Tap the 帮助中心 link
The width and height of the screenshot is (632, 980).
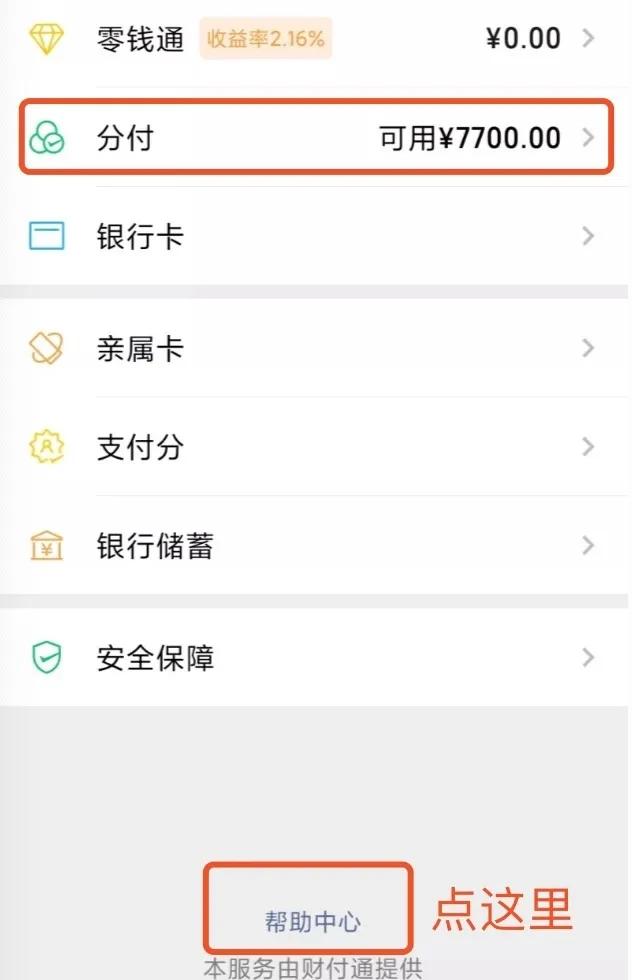pyautogui.click(x=312, y=921)
